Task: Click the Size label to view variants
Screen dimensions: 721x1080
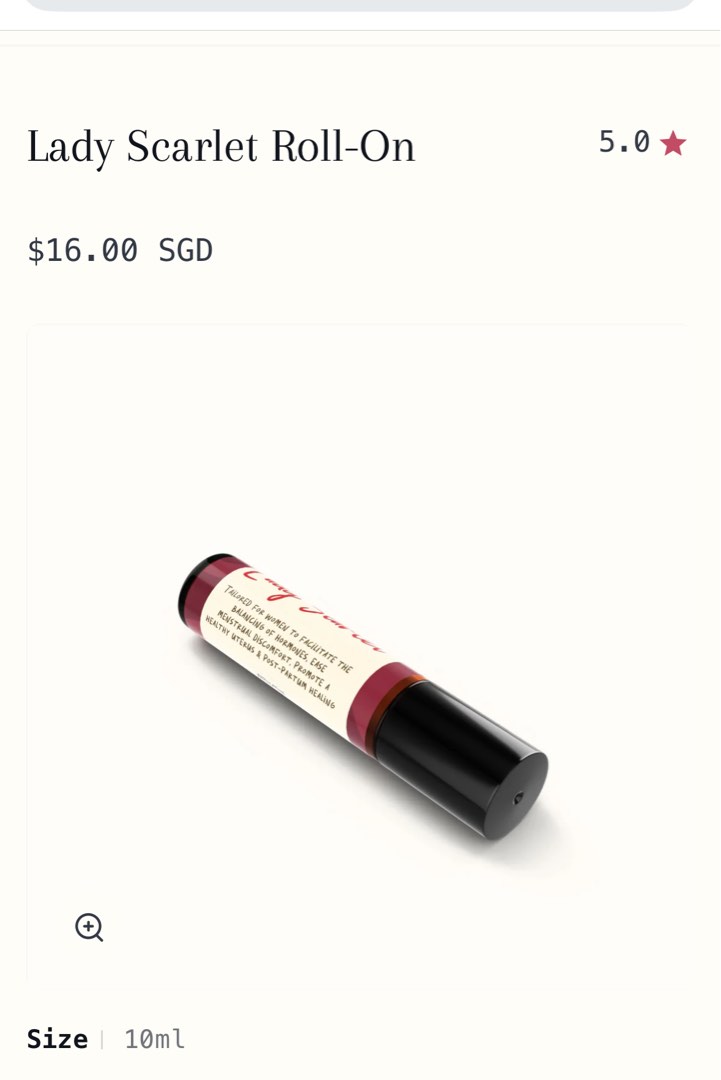Action: [x=57, y=1039]
